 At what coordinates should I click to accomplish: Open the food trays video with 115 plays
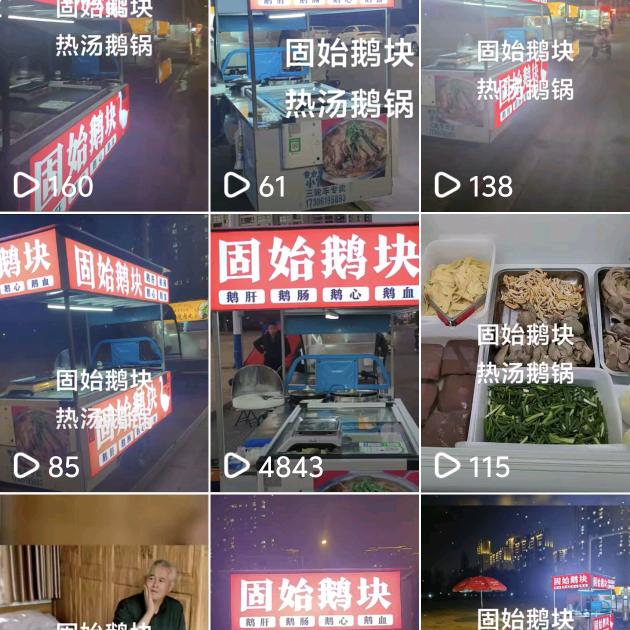click(x=525, y=352)
